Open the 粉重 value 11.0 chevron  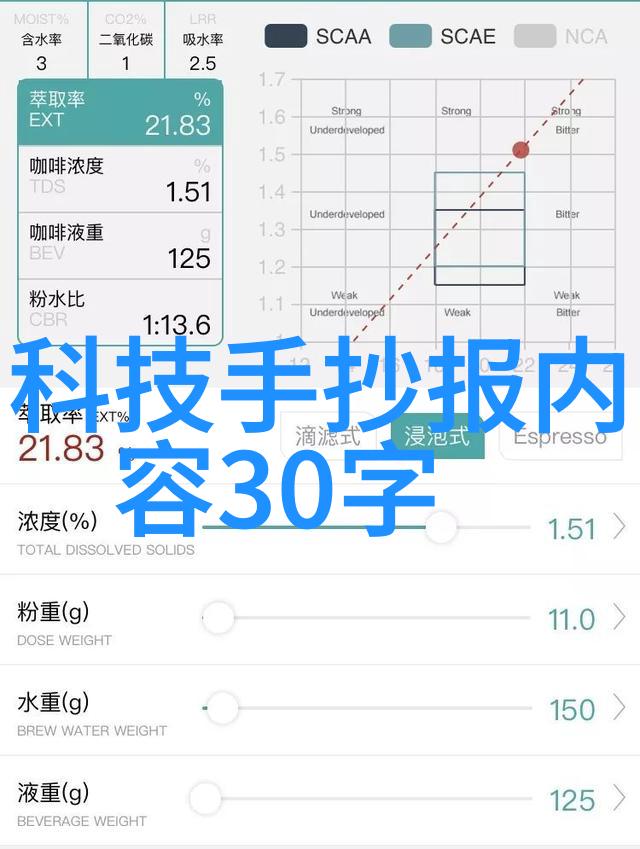[x=619, y=618]
